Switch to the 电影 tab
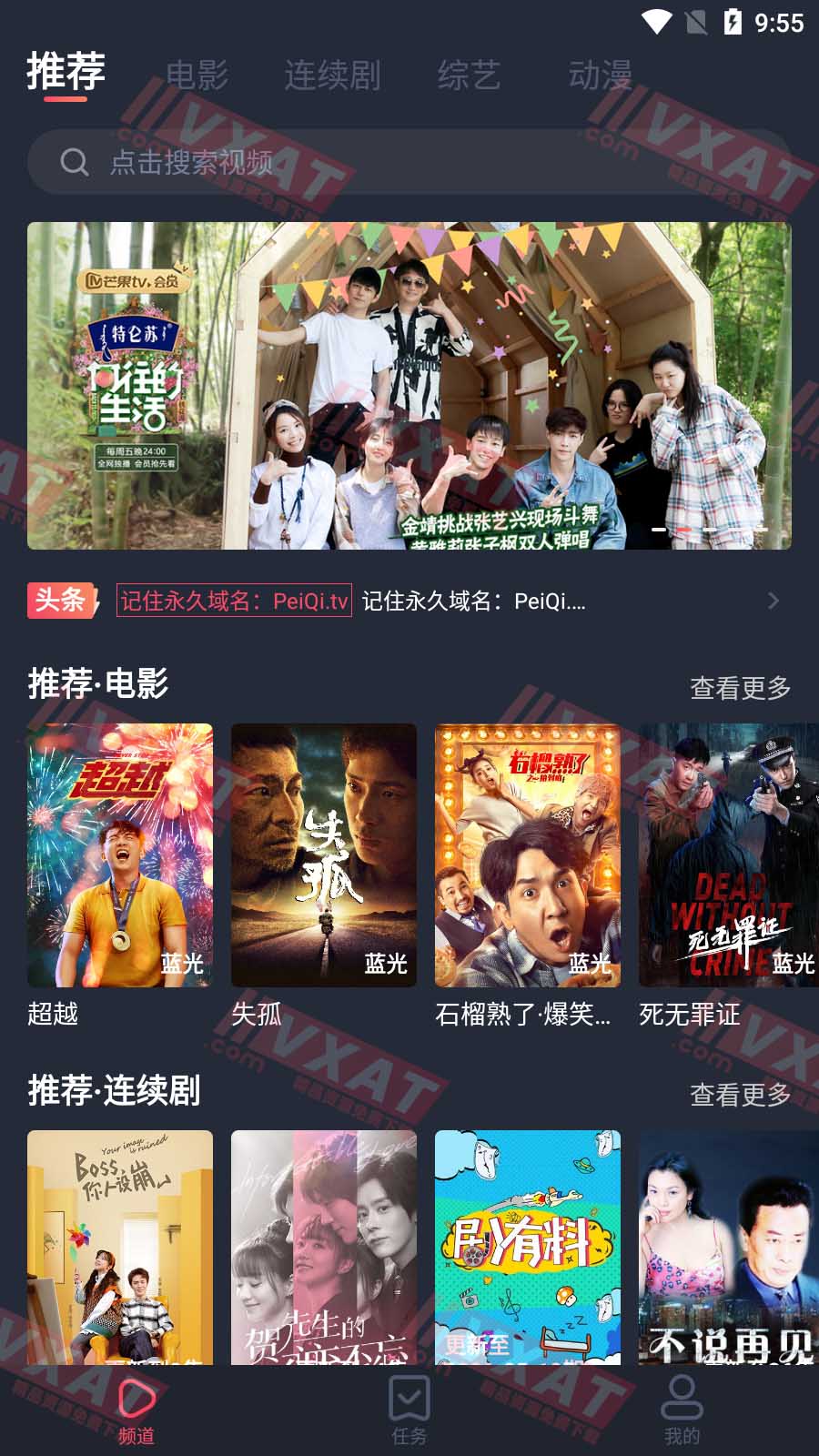 click(197, 75)
